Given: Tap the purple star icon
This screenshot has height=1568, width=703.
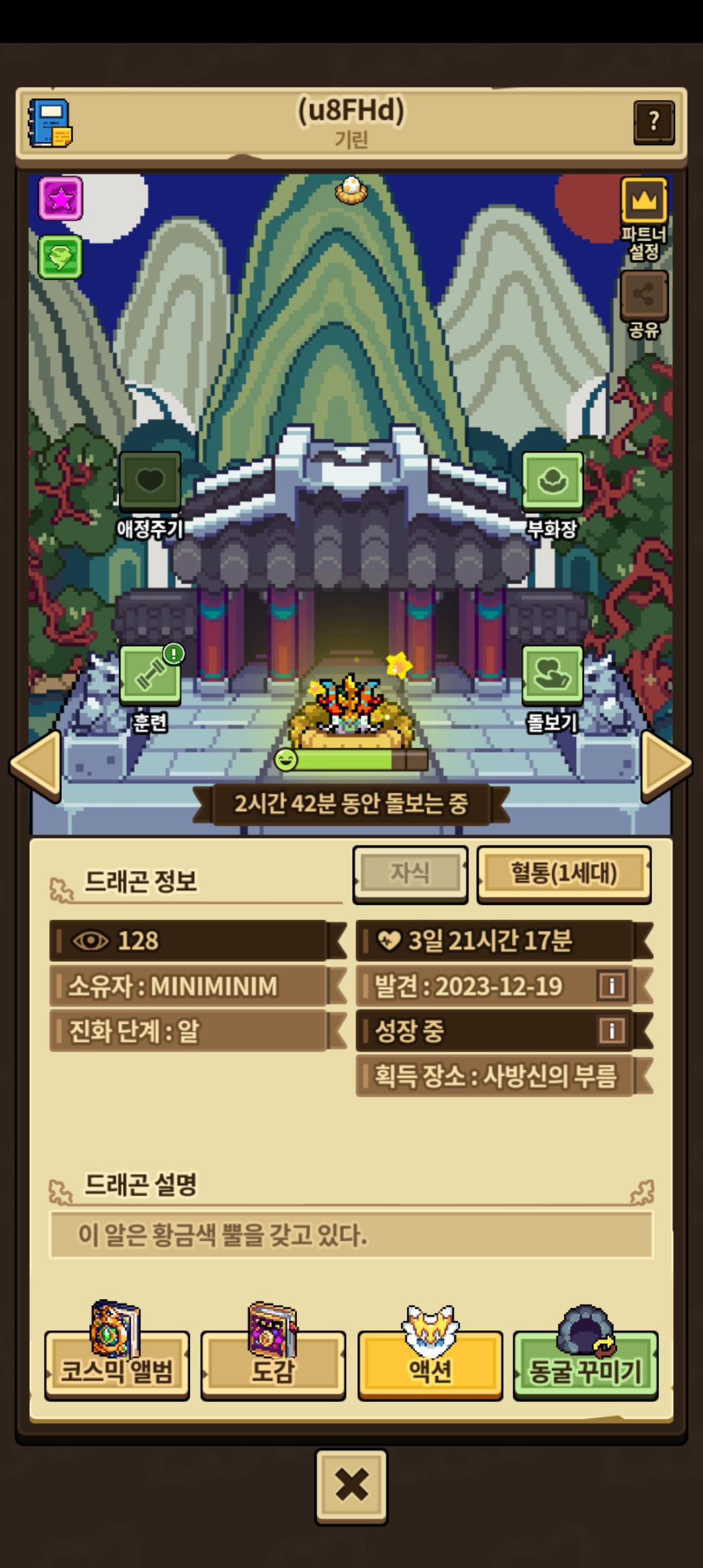Looking at the screenshot, I should [x=61, y=198].
